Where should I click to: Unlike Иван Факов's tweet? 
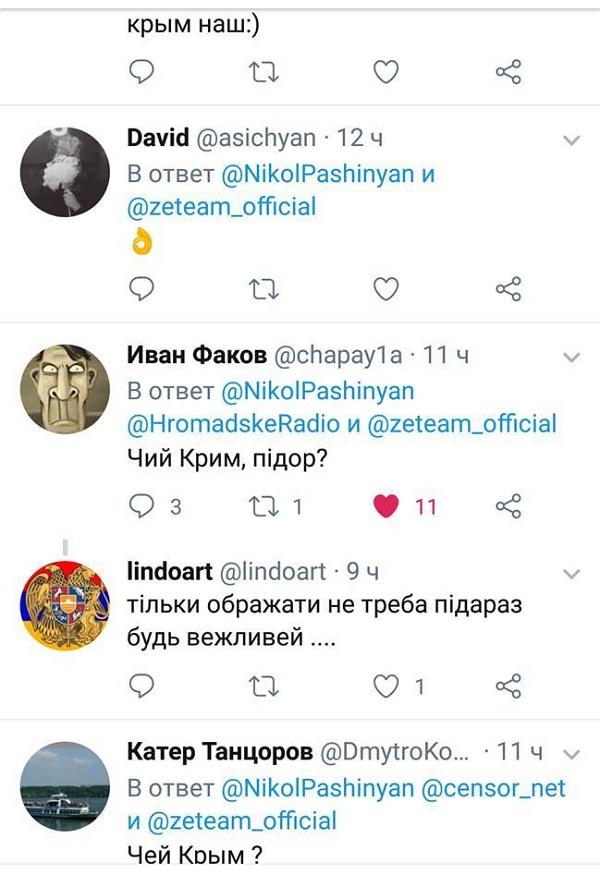pos(386,506)
